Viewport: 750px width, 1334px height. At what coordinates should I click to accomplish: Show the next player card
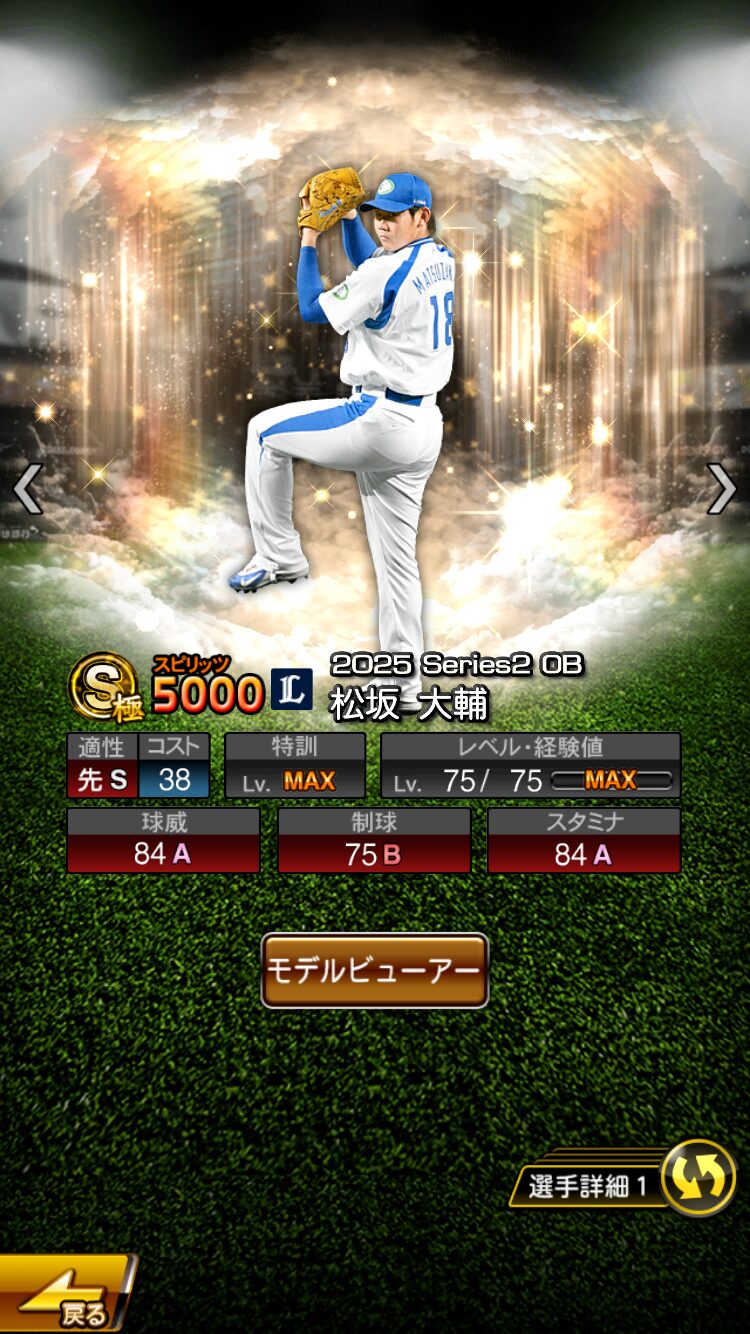pyautogui.click(x=721, y=489)
